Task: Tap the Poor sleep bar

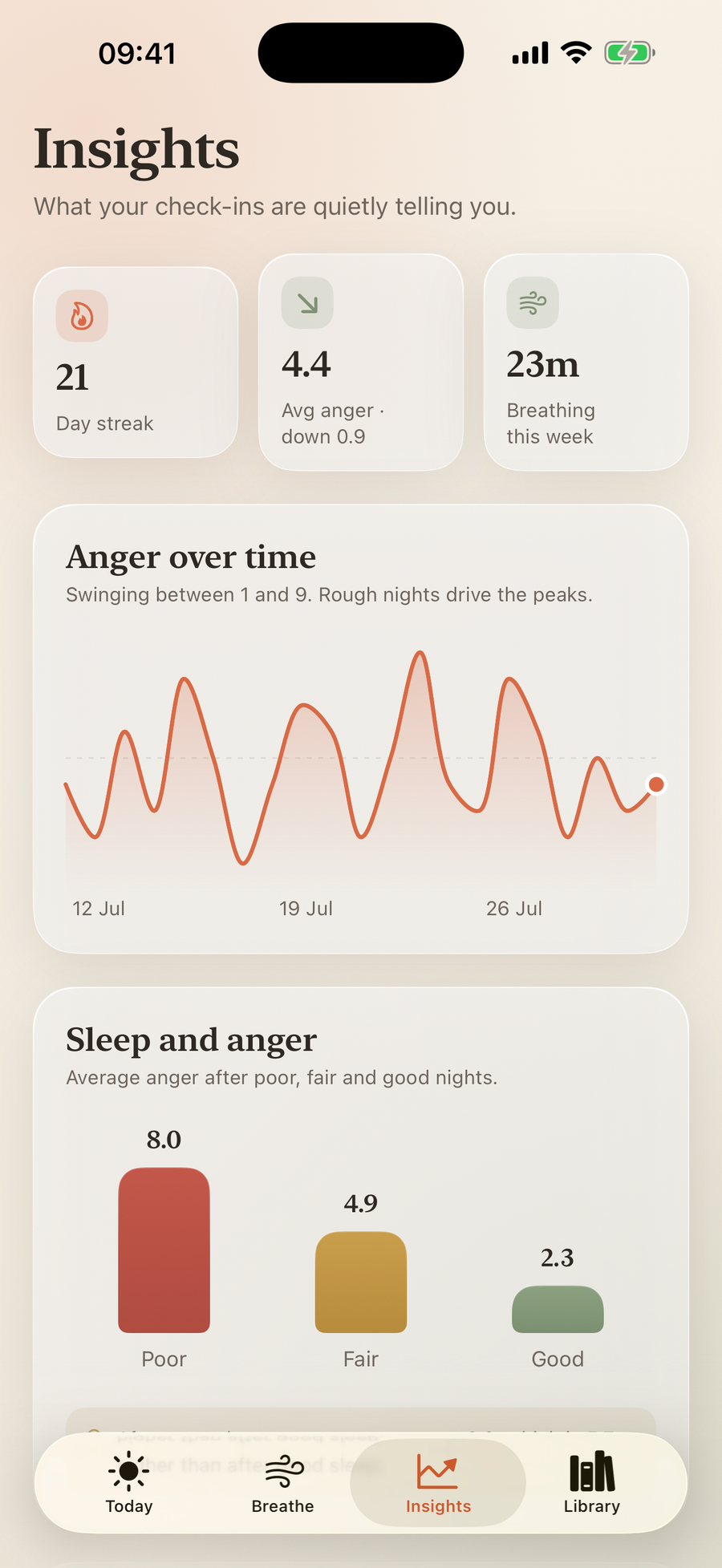Action: (x=164, y=1250)
